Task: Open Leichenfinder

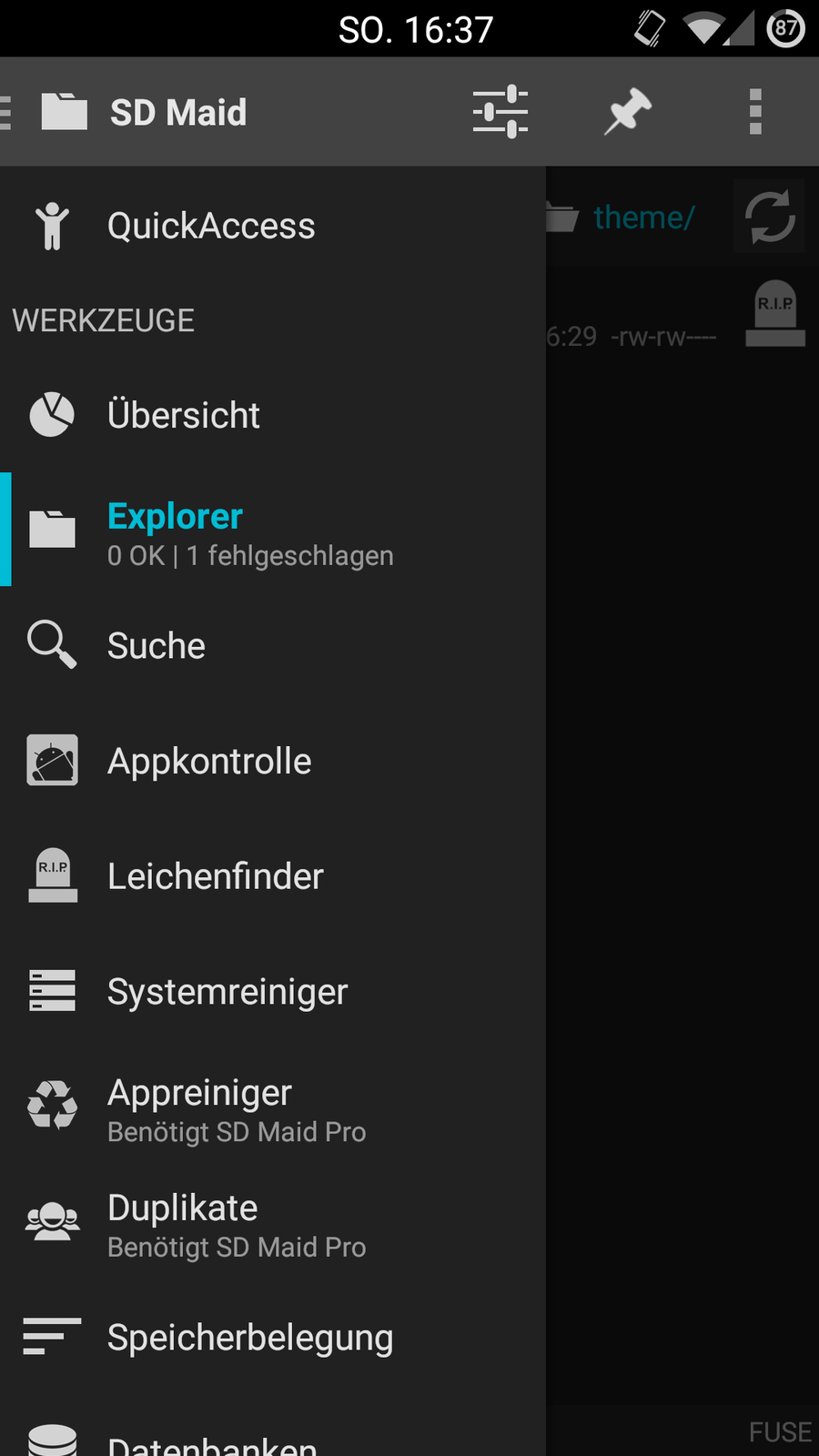Action: click(x=216, y=876)
